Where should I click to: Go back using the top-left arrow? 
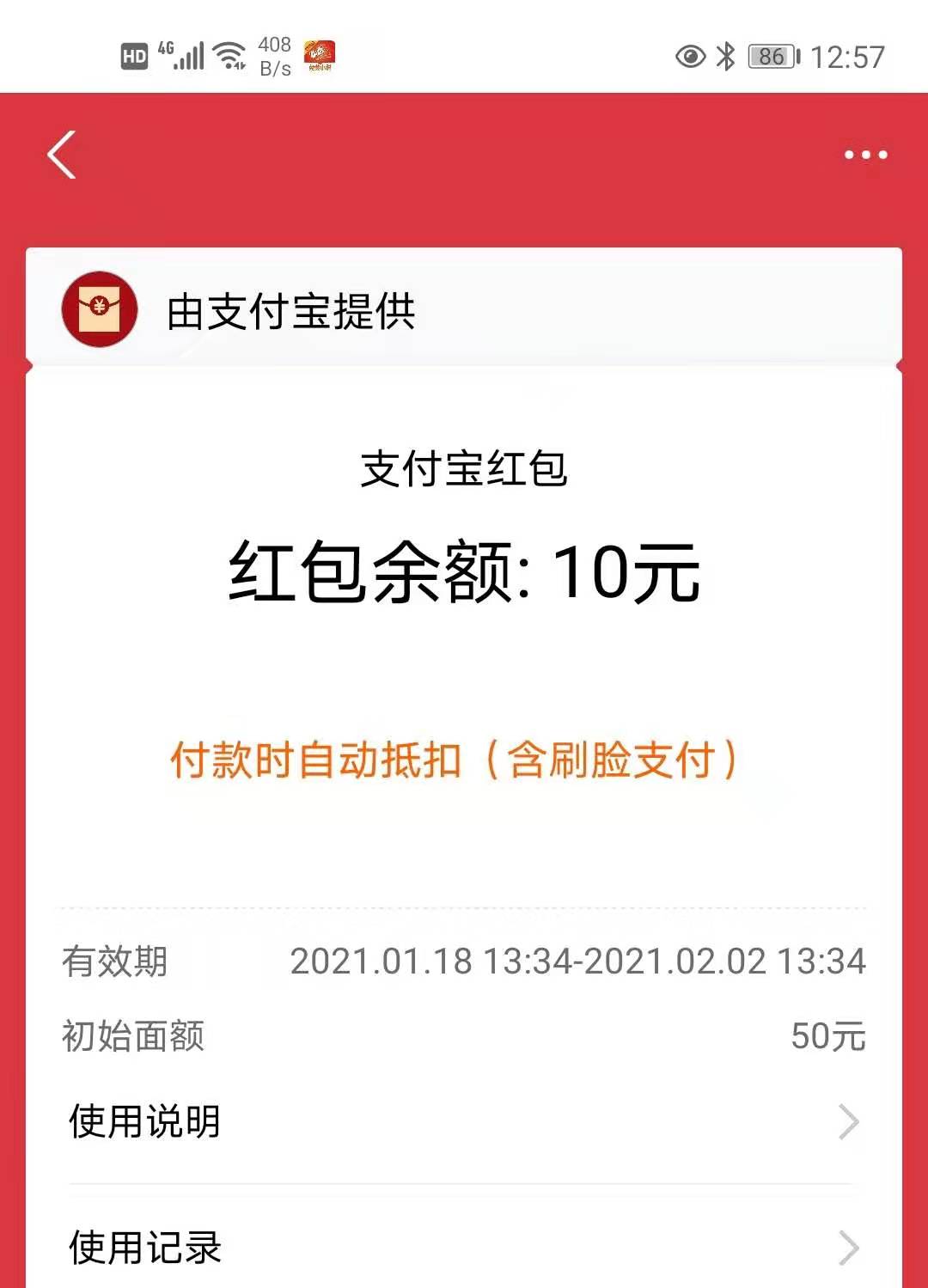coord(62,155)
